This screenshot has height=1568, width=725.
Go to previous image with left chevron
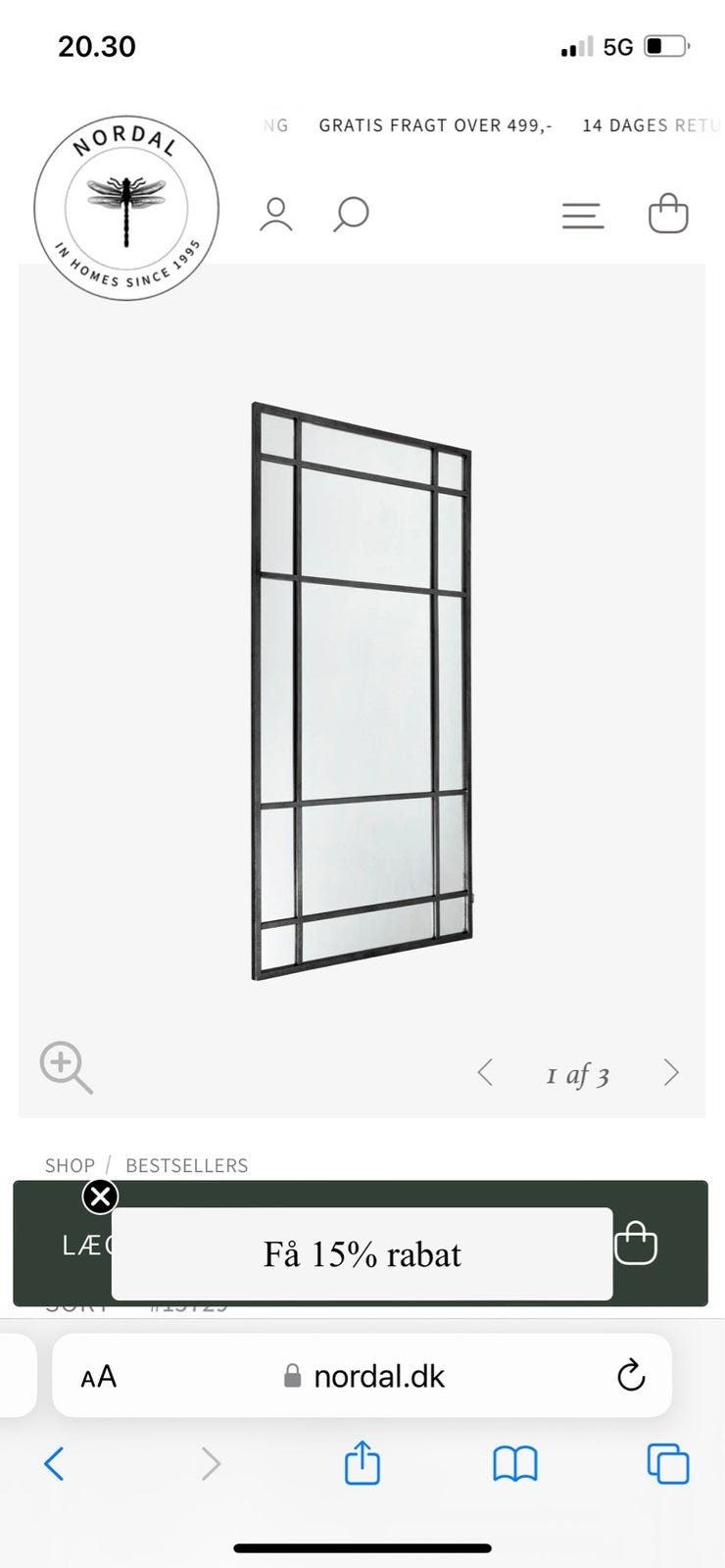coord(485,1072)
